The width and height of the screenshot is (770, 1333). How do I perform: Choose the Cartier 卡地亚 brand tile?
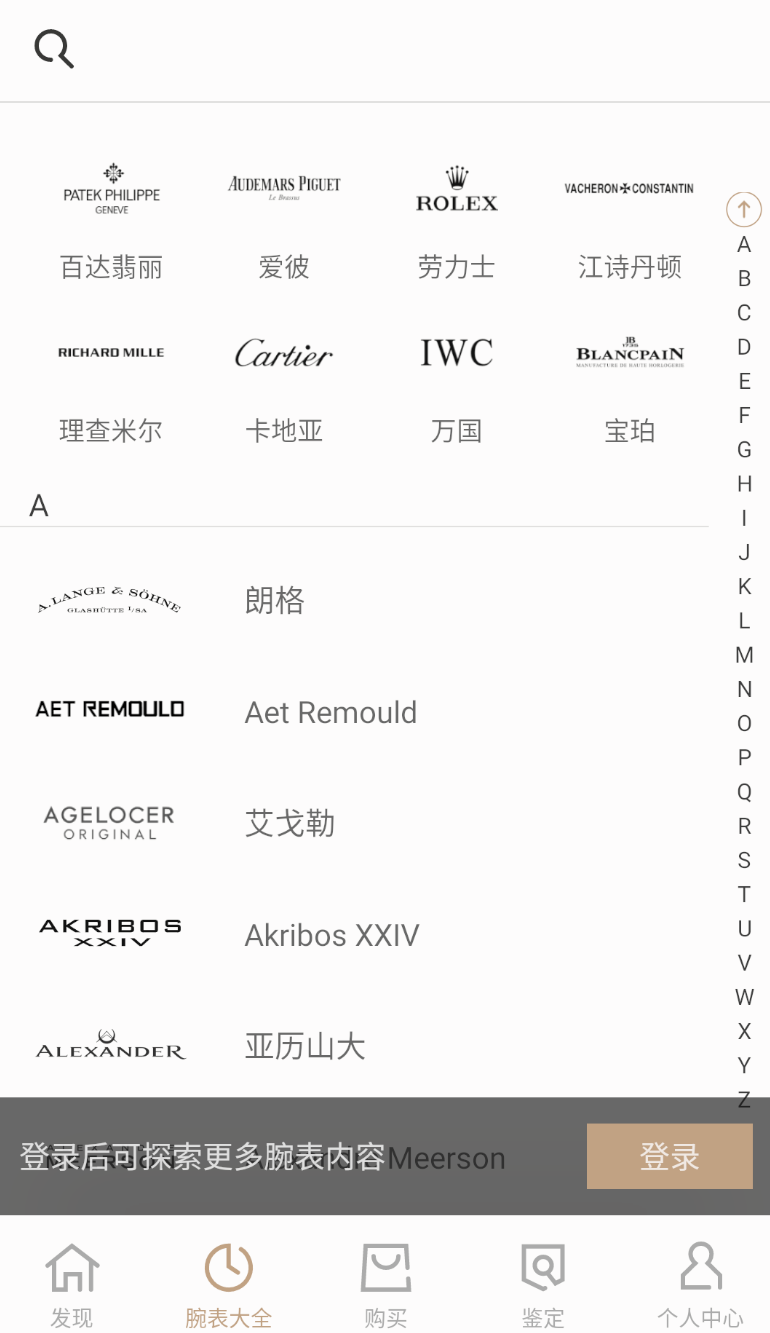pyautogui.click(x=284, y=386)
